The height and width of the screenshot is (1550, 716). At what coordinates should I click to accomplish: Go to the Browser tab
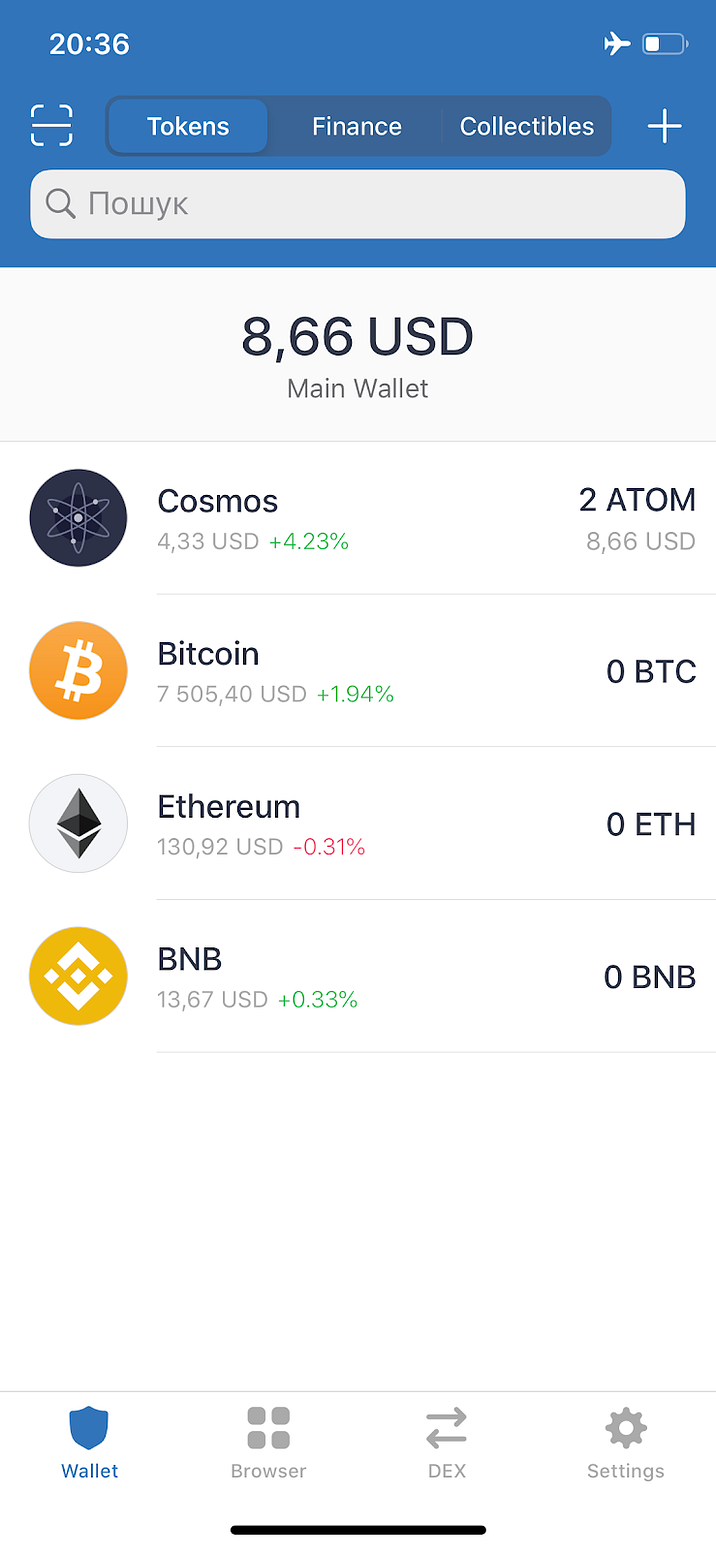pyautogui.click(x=268, y=1443)
